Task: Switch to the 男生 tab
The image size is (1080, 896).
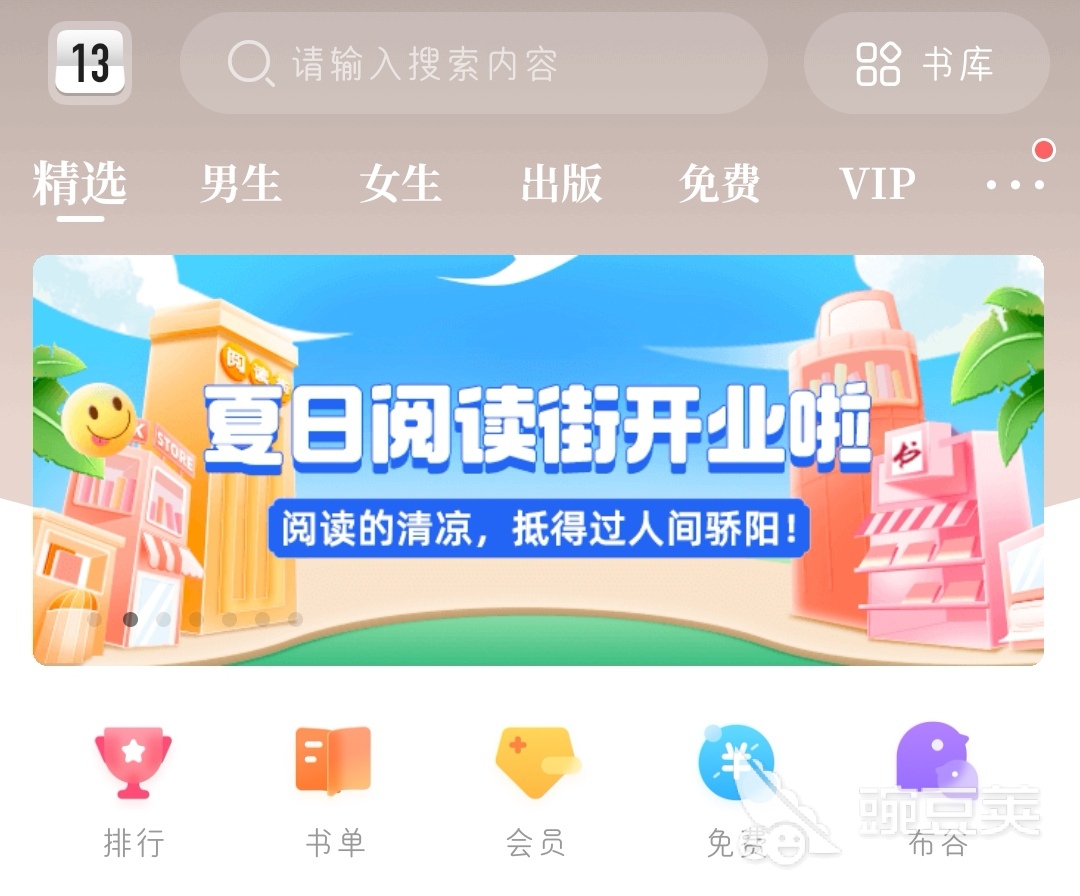Action: pos(240,184)
